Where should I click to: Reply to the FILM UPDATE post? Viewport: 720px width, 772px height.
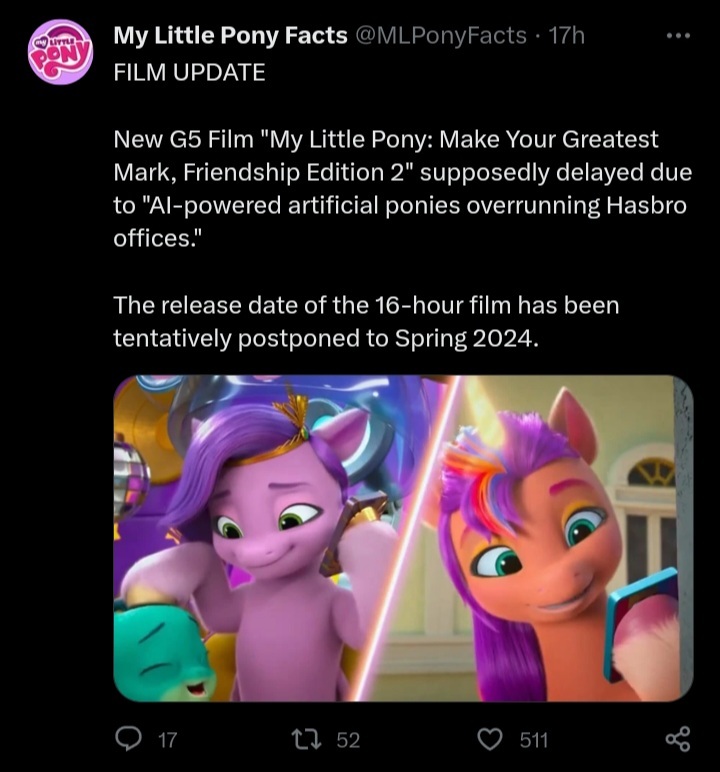pyautogui.click(x=129, y=739)
